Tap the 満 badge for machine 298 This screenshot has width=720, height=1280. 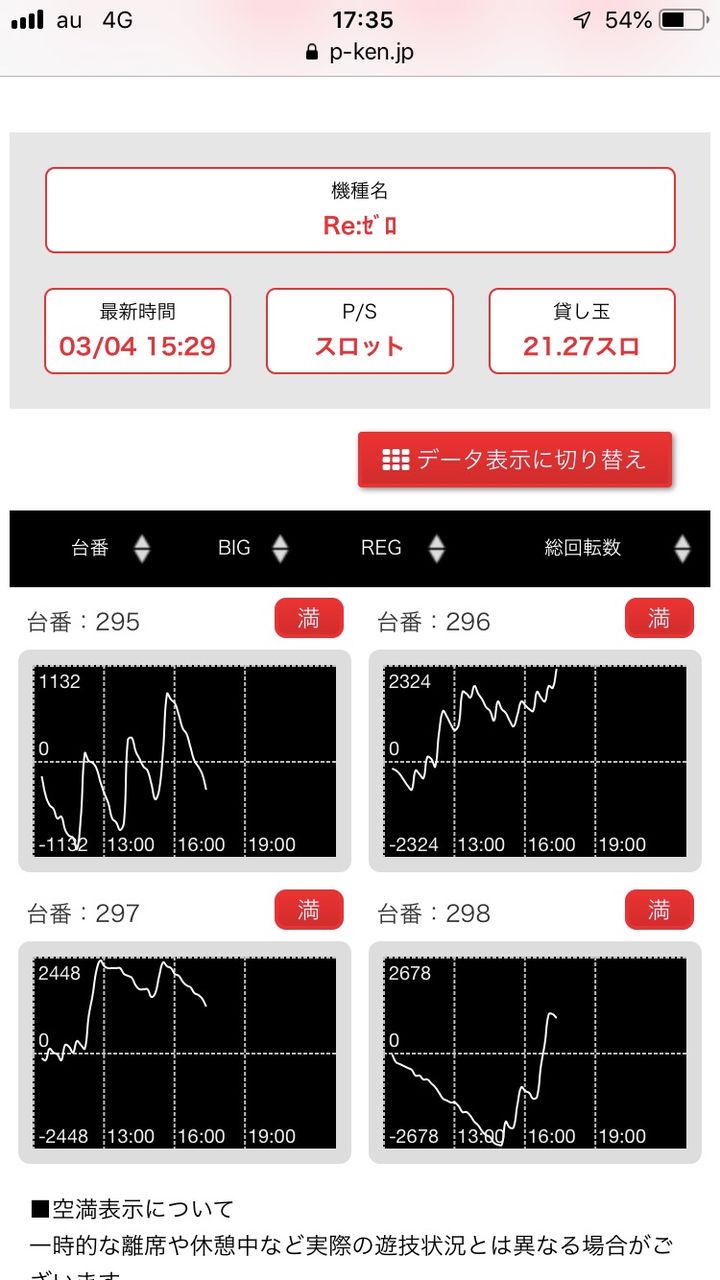click(660, 910)
